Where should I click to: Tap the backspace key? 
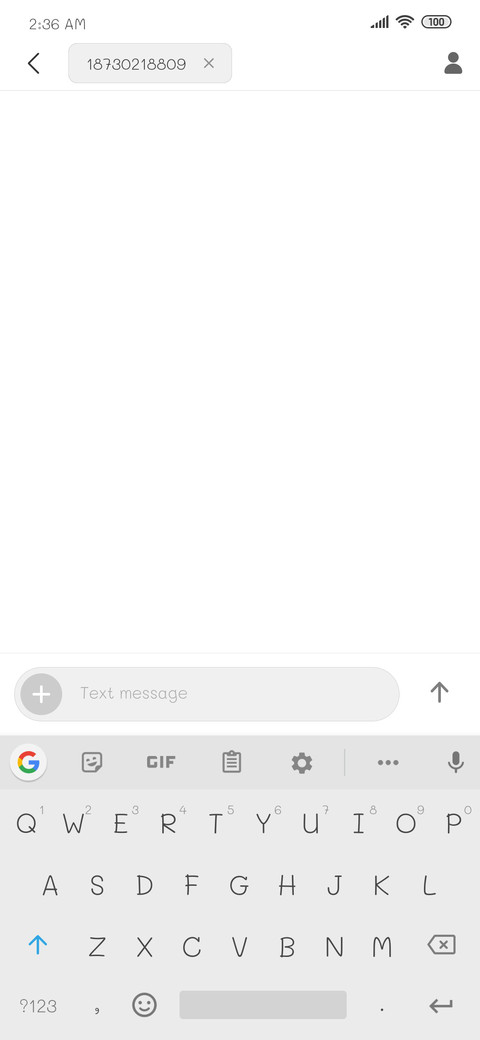442,945
